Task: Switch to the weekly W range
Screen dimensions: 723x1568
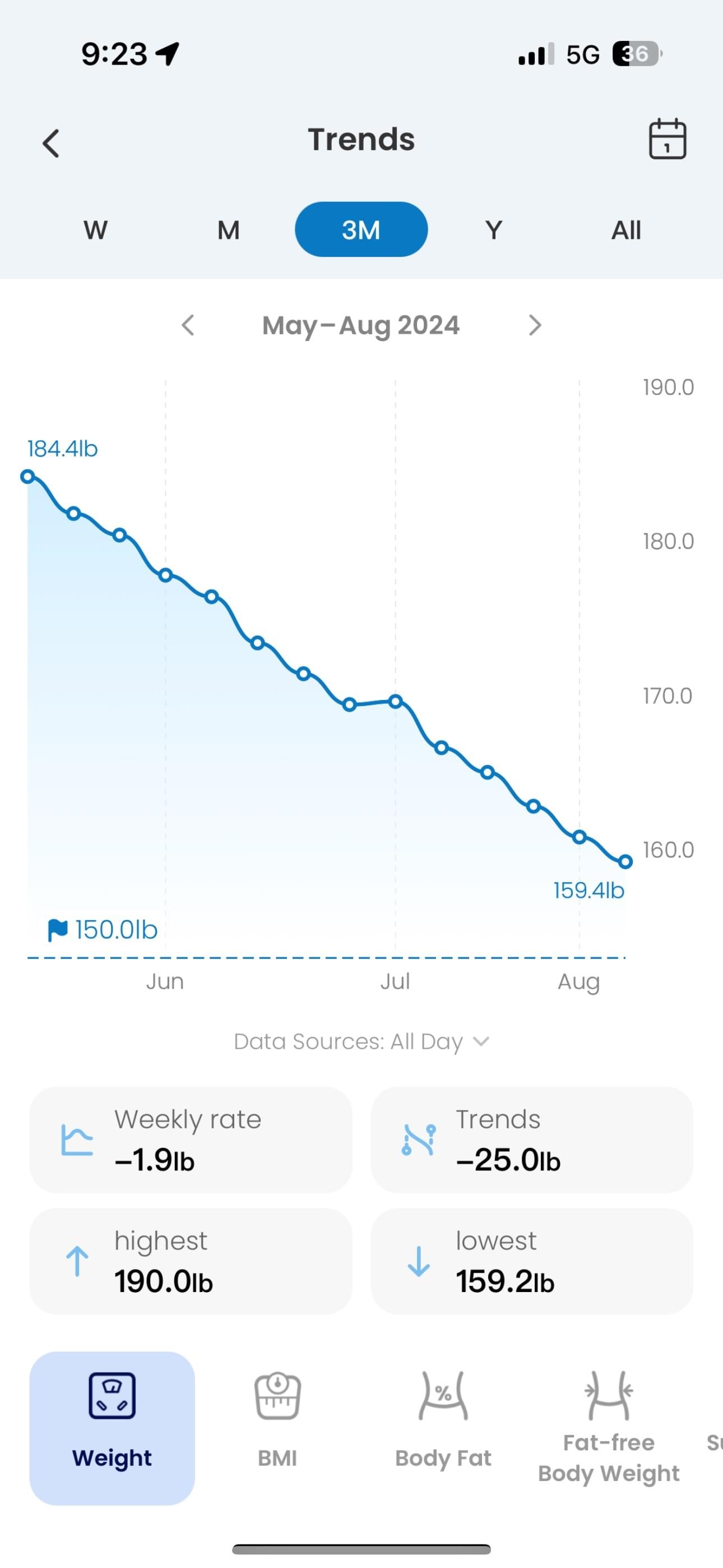Action: tap(95, 230)
